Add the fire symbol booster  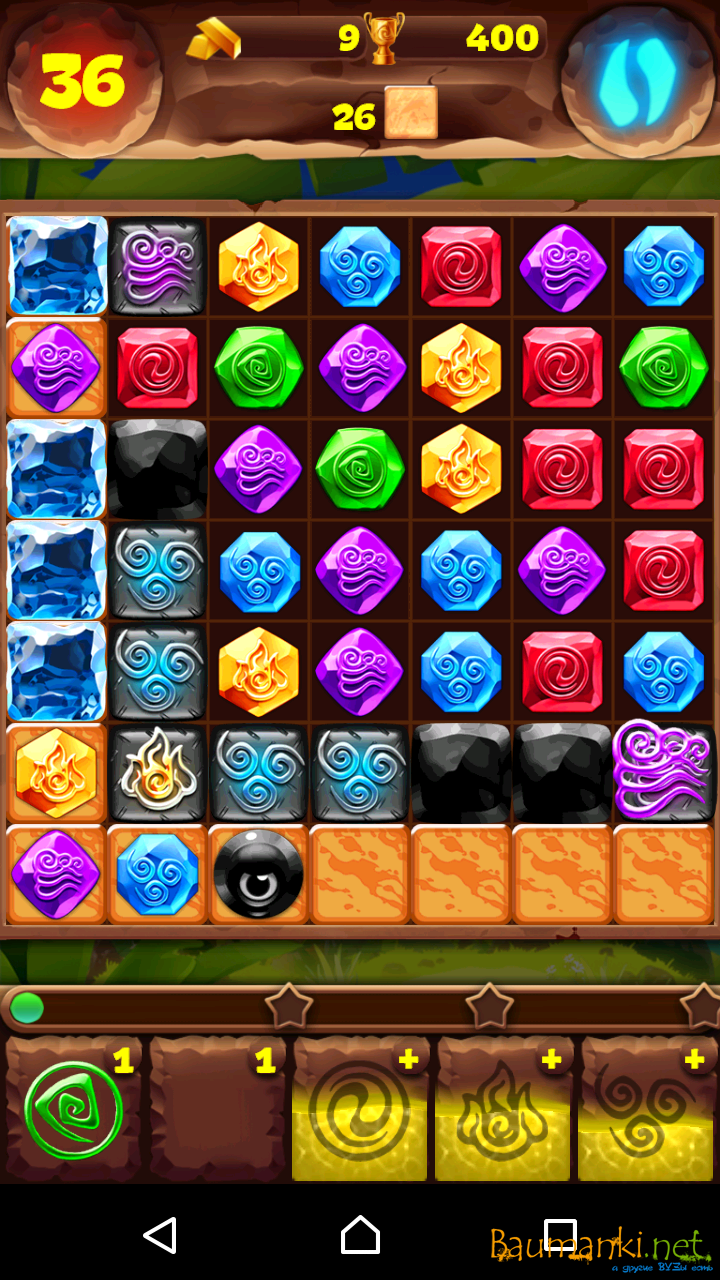504,1110
